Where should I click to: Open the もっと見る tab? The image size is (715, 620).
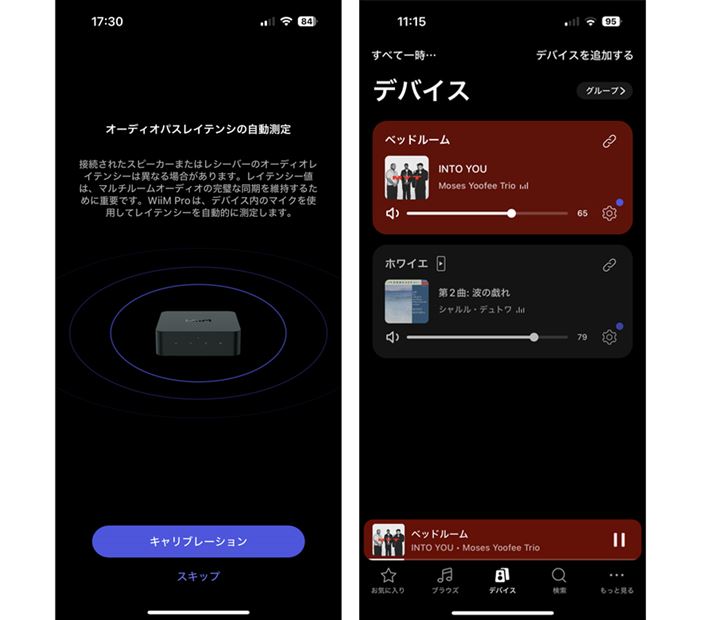[x=616, y=580]
